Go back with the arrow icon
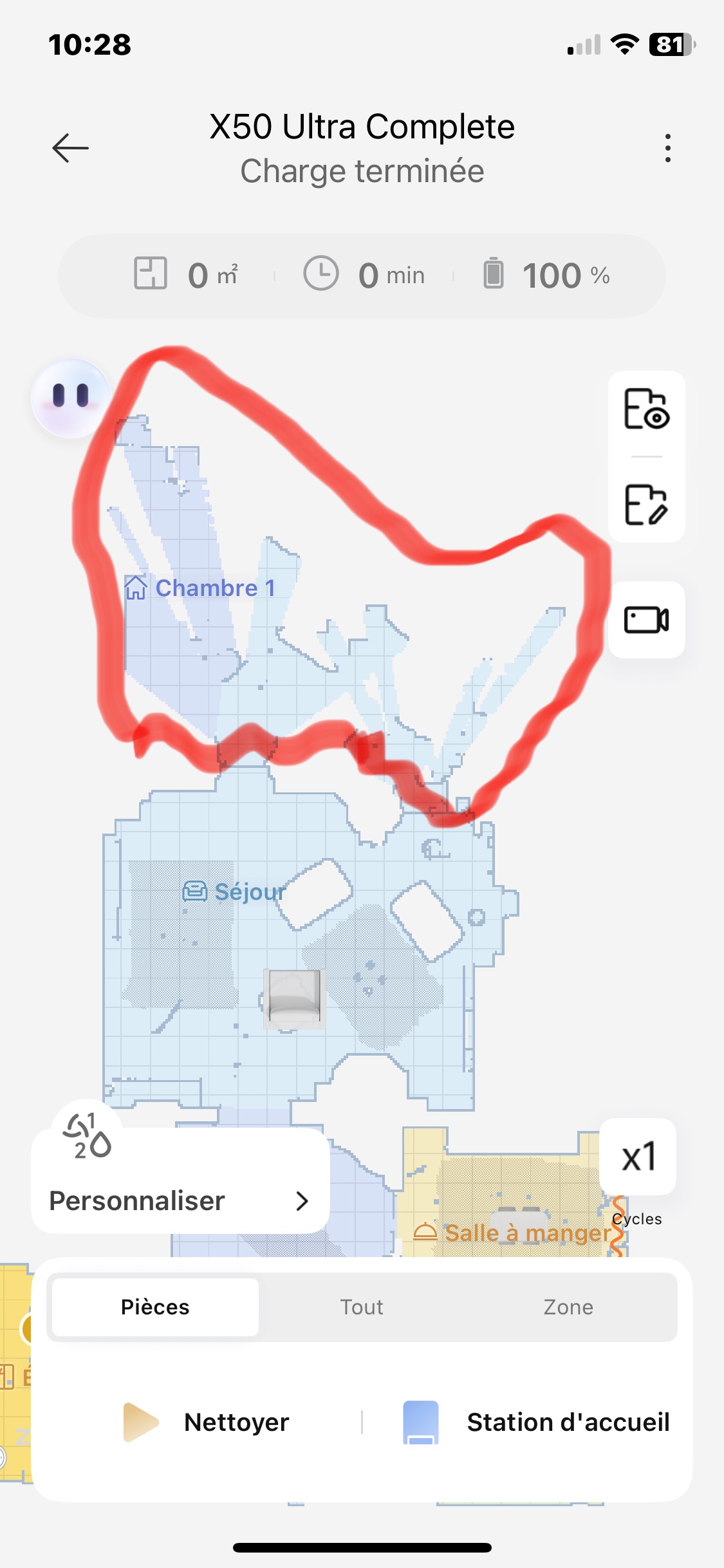The width and height of the screenshot is (724, 1568). (x=70, y=148)
